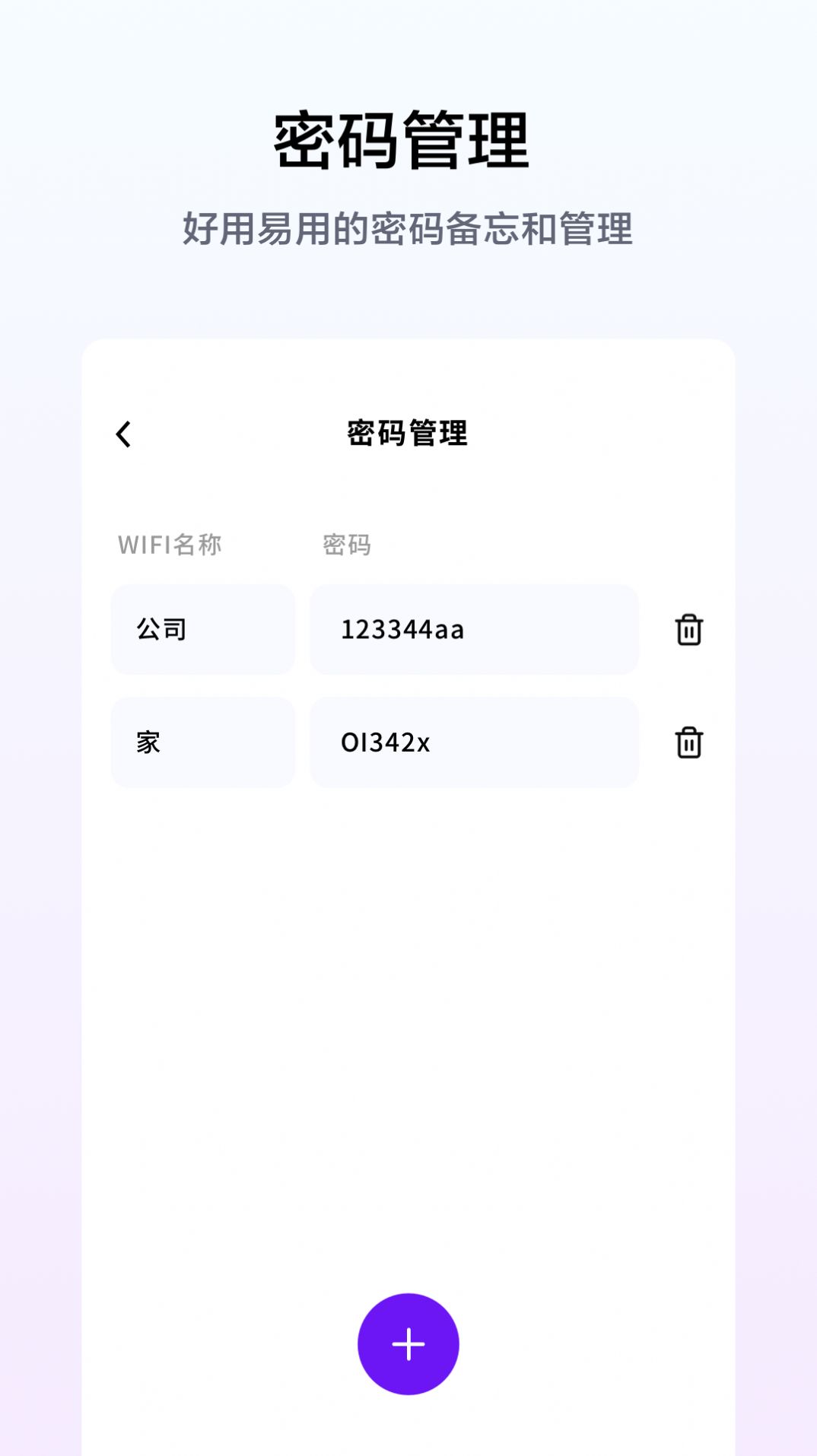Select the delete icon in the first row
817x1456 pixels.
pos(687,630)
